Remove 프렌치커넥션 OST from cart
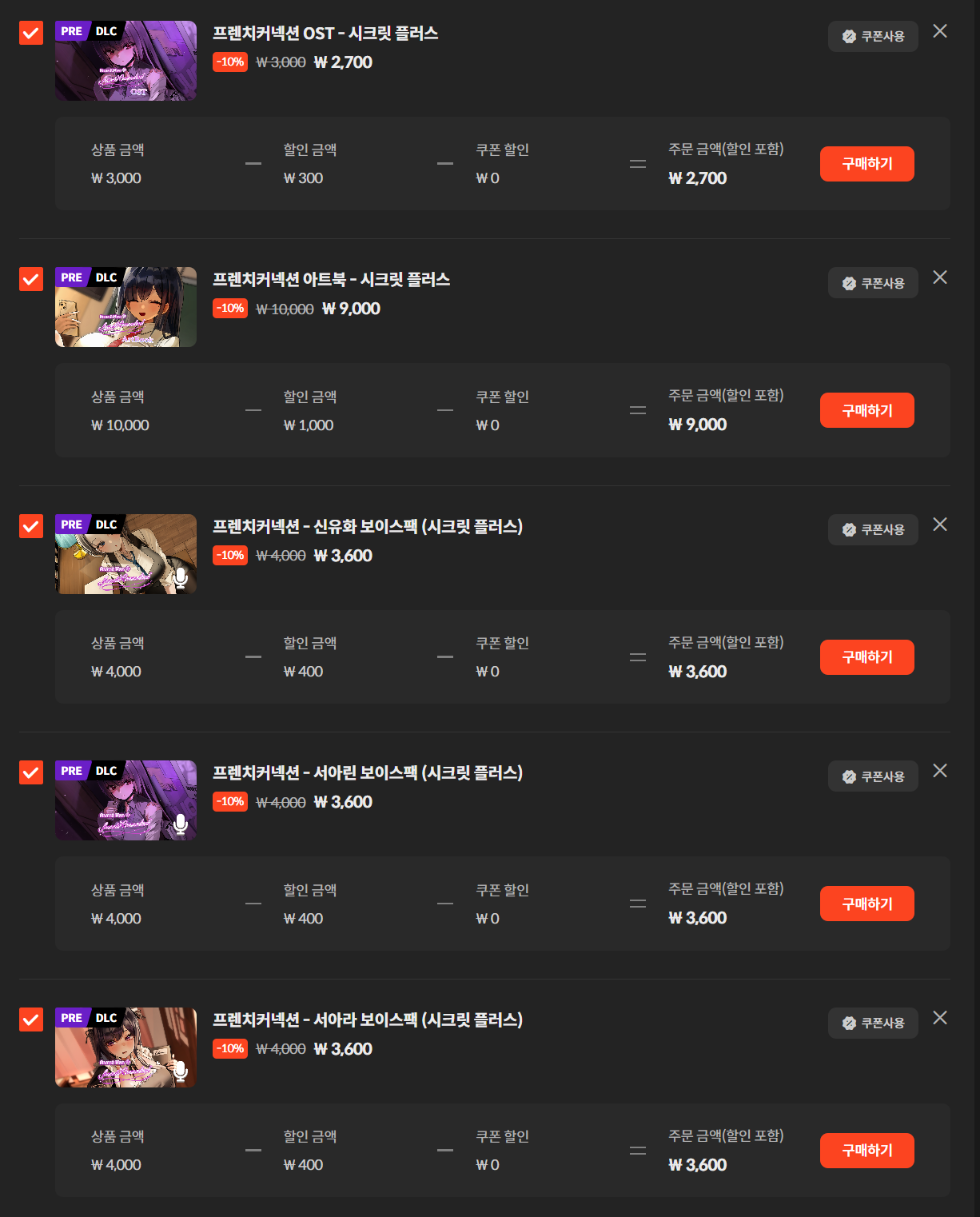 940,31
